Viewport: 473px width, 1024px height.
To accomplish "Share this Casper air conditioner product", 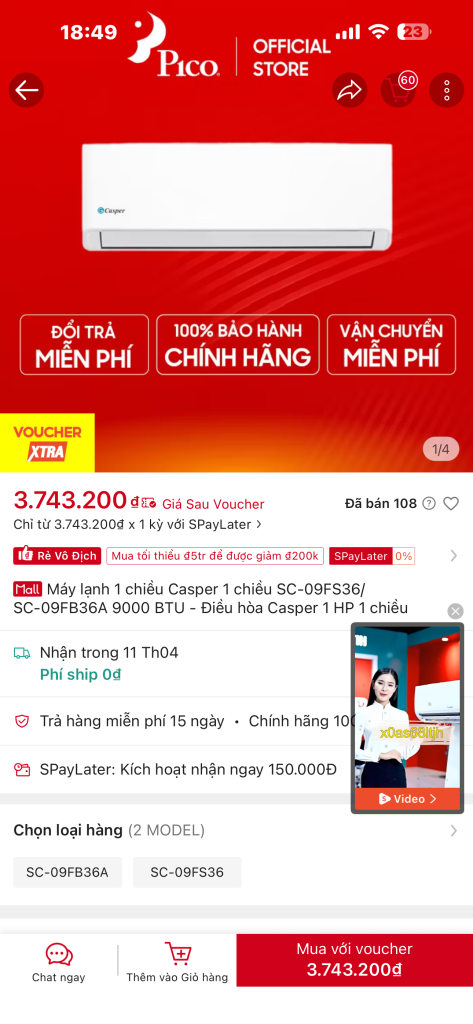I will 350,90.
